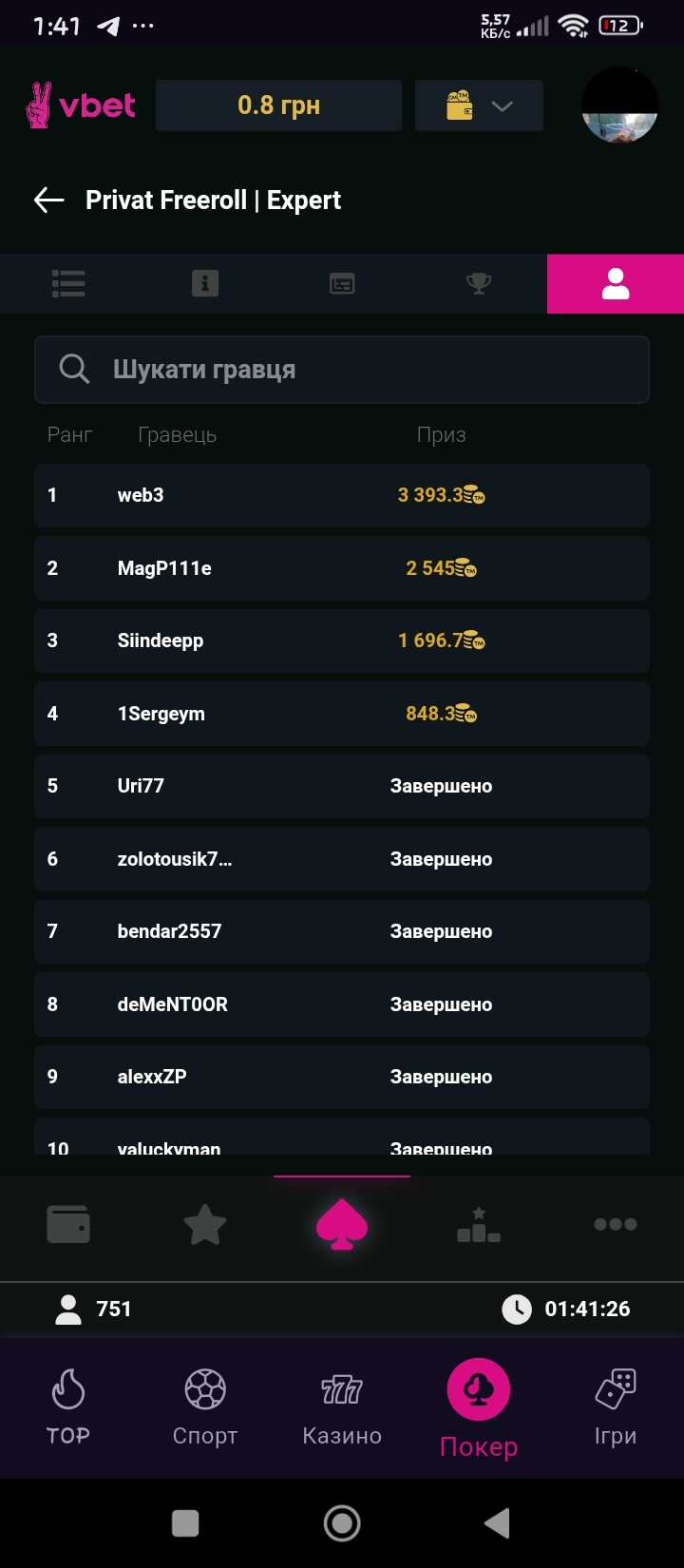This screenshot has height=1568, width=684.
Task: Switch to the TOP section
Action: pyautogui.click(x=68, y=1406)
